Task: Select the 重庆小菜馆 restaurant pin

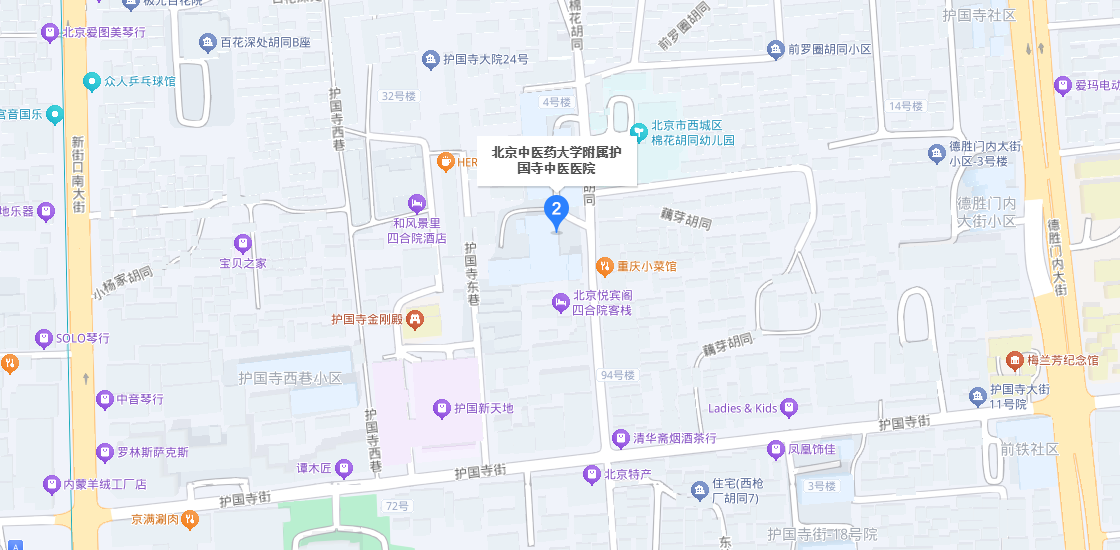Action: pos(604,266)
